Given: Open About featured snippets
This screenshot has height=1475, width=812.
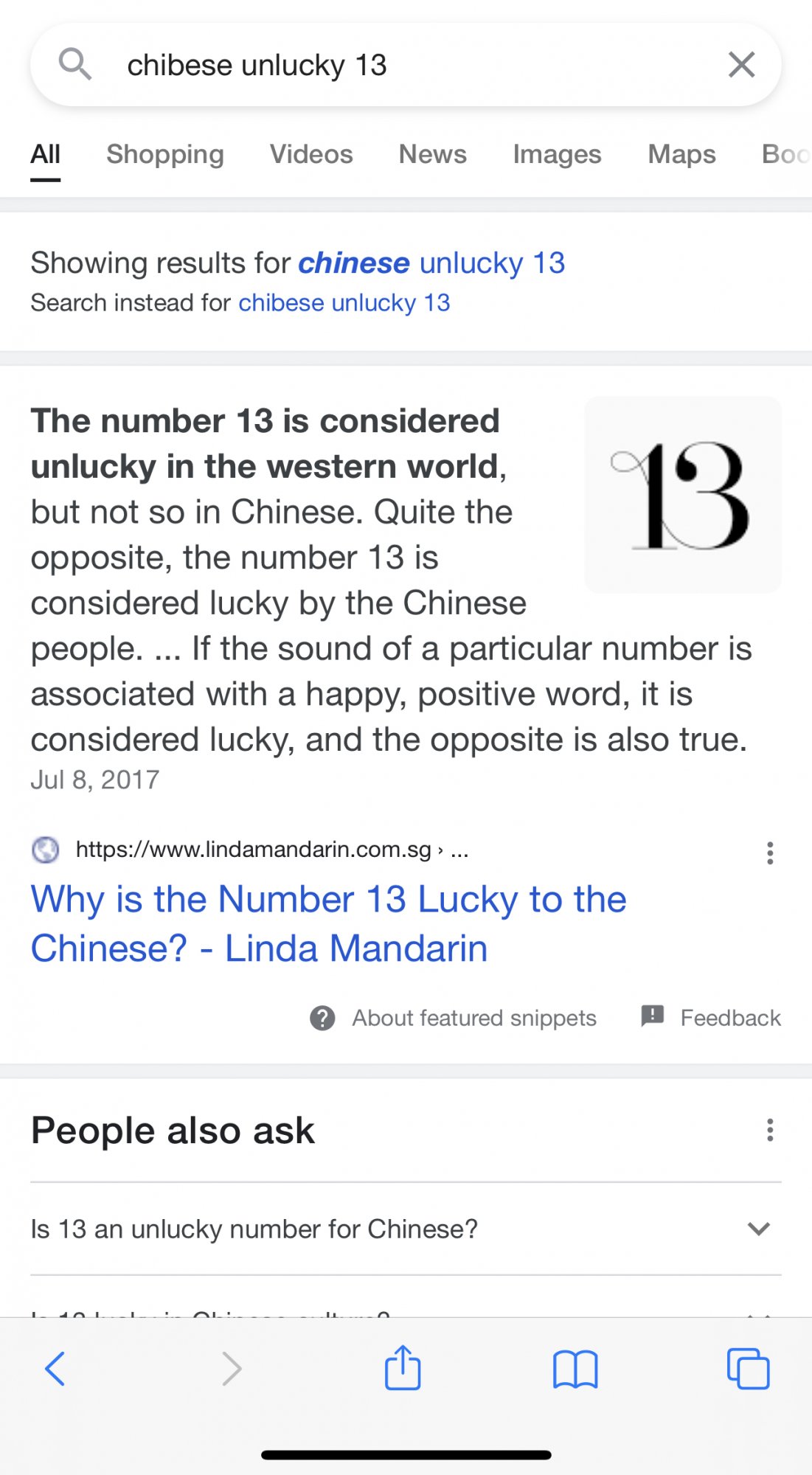Looking at the screenshot, I should tap(453, 1018).
